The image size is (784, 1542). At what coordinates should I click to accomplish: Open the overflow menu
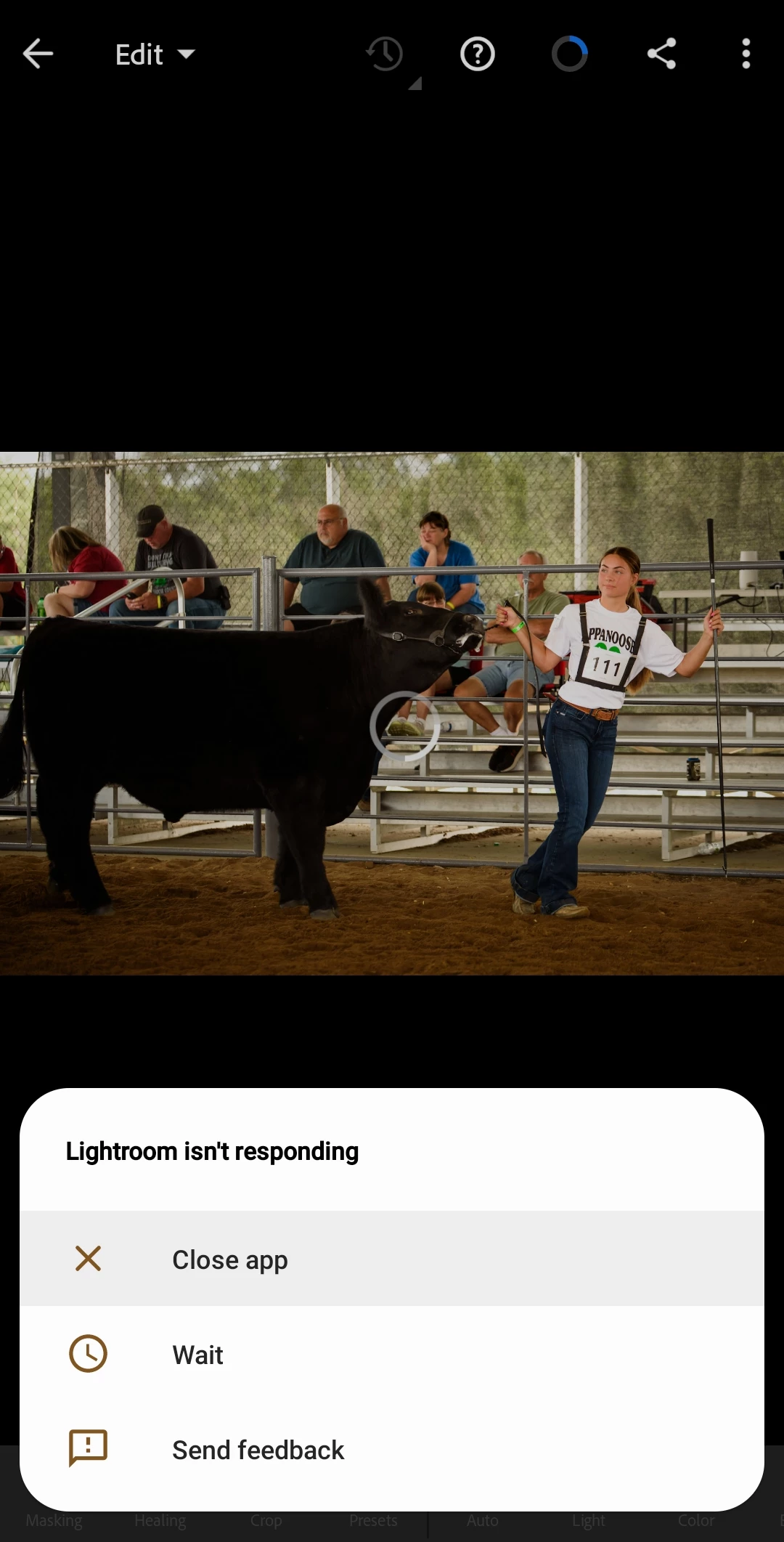coord(746,54)
